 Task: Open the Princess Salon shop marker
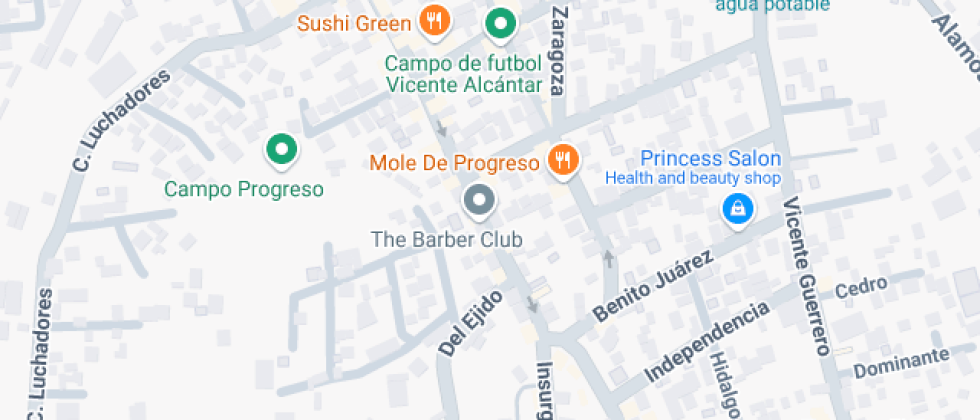[x=737, y=209]
